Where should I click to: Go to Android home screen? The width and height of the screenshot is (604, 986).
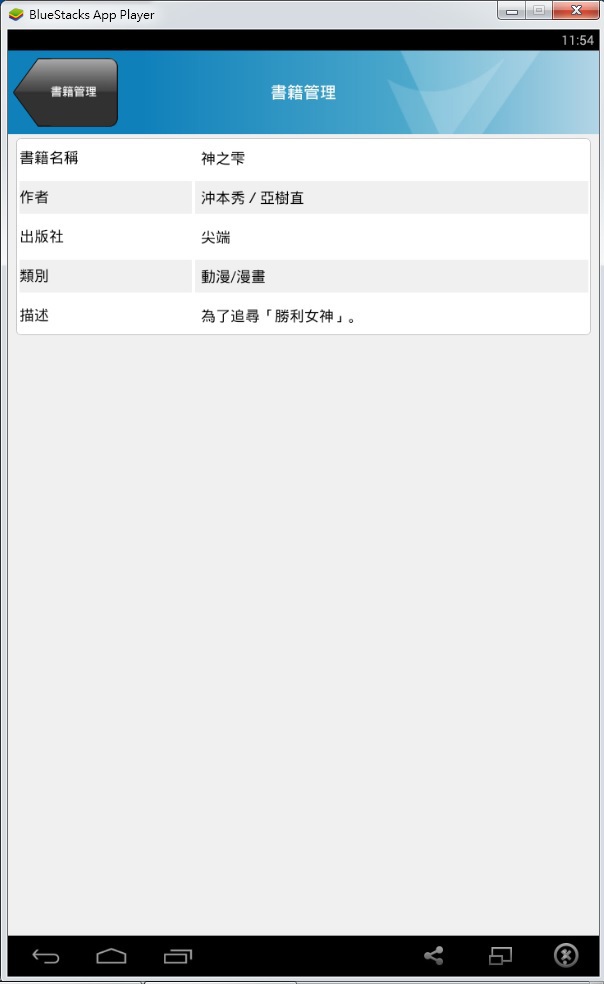click(x=111, y=957)
